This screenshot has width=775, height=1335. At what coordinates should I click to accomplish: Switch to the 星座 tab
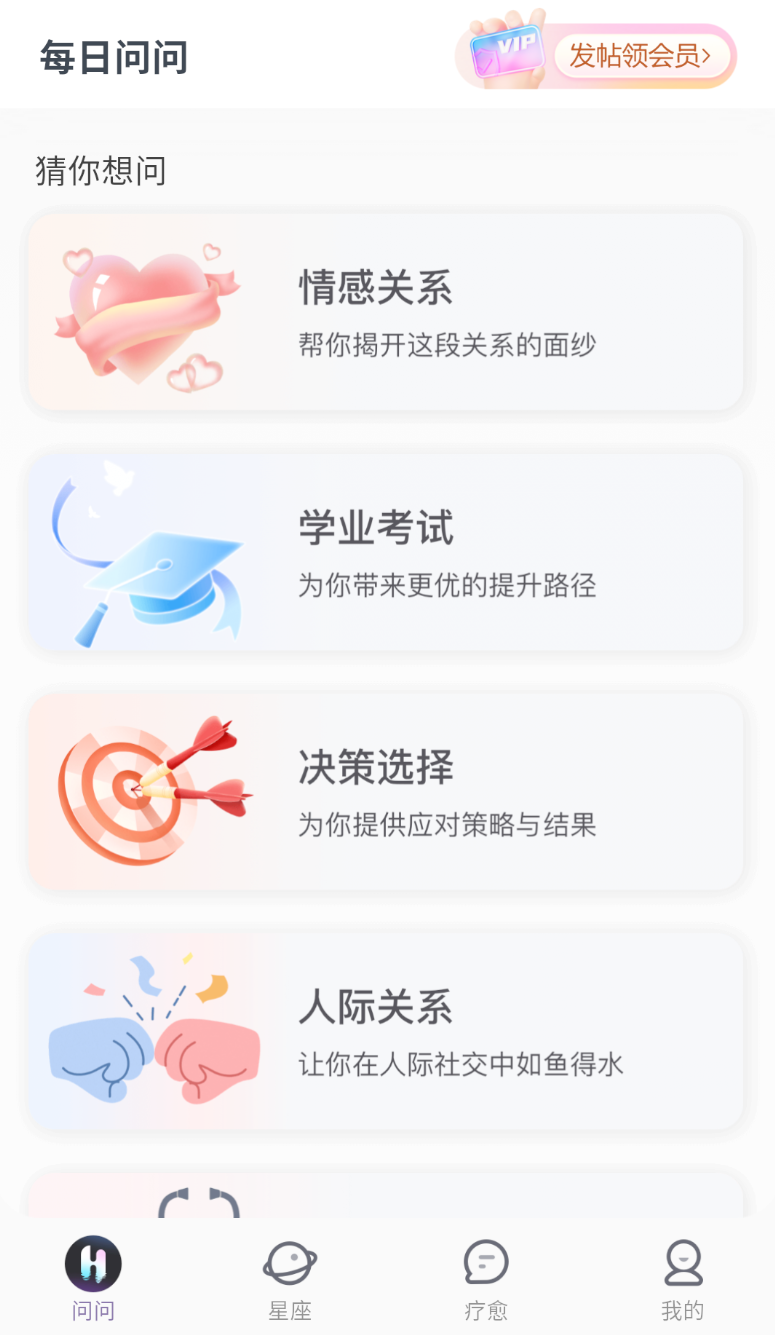(x=288, y=1280)
